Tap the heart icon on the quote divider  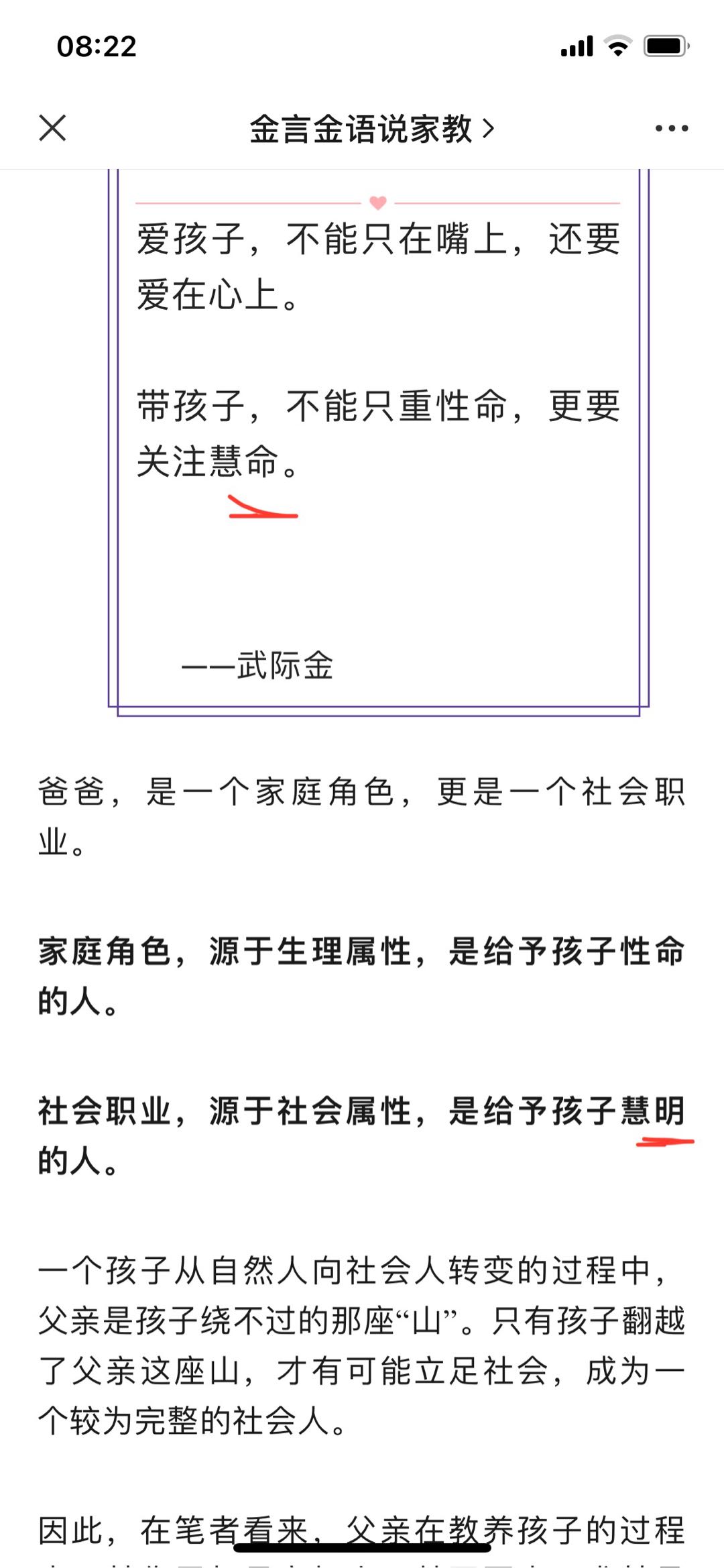[377, 201]
